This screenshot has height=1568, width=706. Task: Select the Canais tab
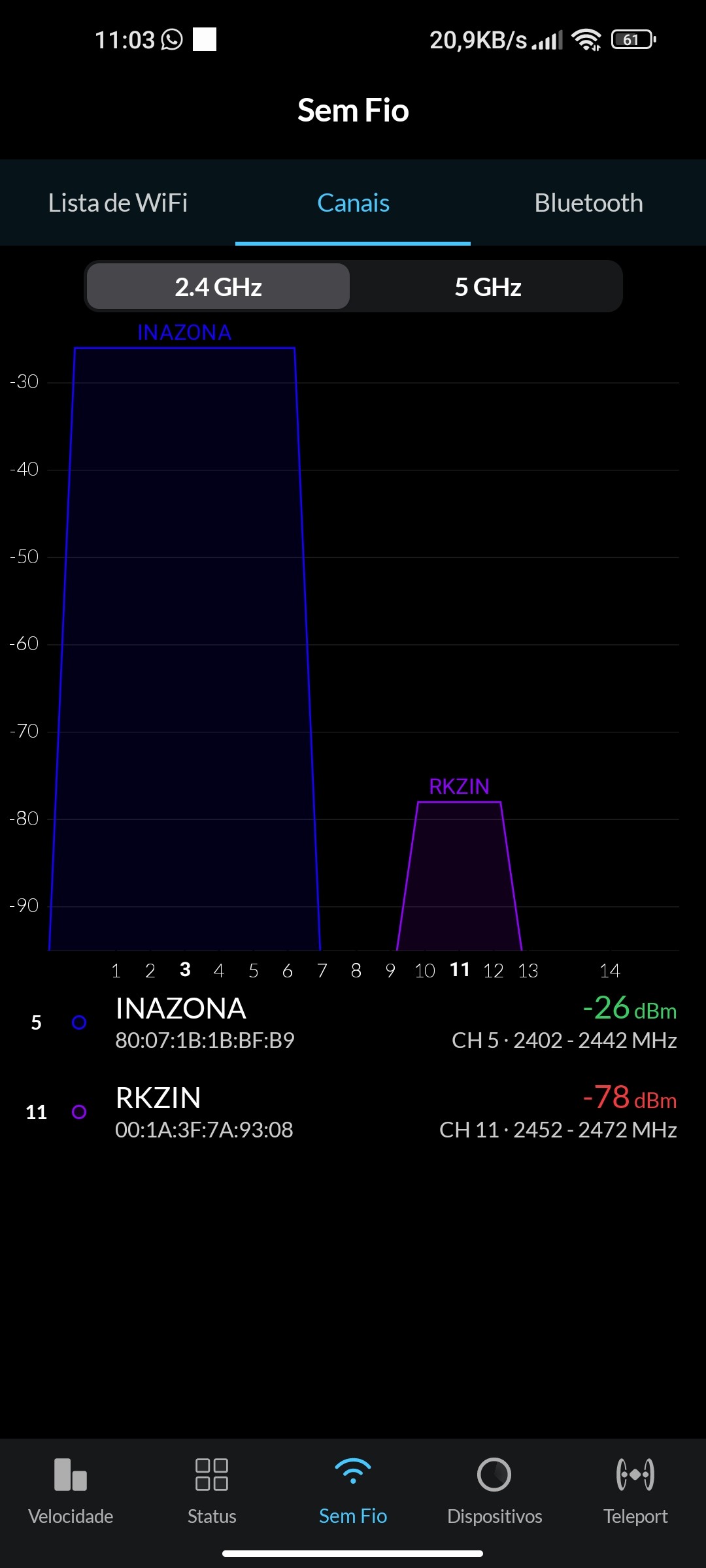(x=353, y=203)
